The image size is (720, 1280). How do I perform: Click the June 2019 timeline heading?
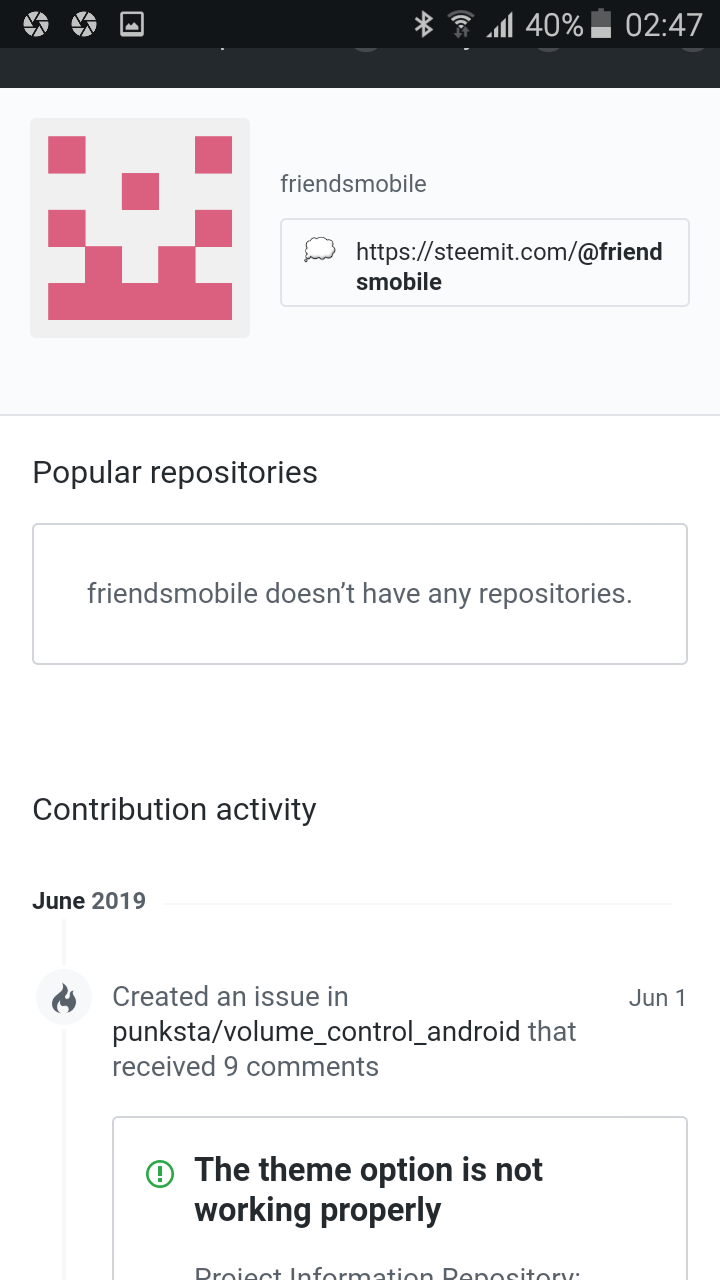point(88,900)
